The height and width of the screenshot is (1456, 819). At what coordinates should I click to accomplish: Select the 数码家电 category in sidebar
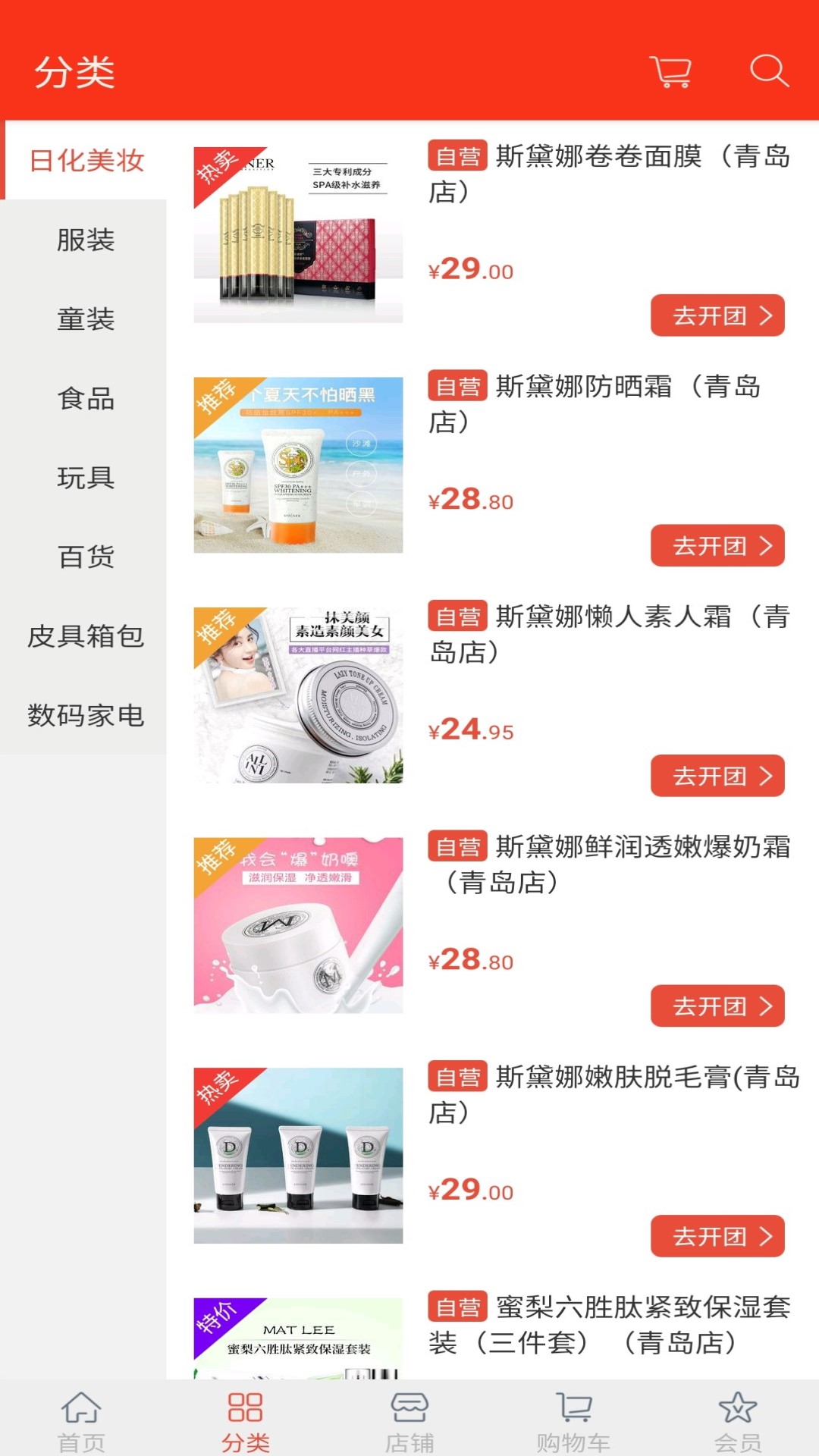(83, 715)
